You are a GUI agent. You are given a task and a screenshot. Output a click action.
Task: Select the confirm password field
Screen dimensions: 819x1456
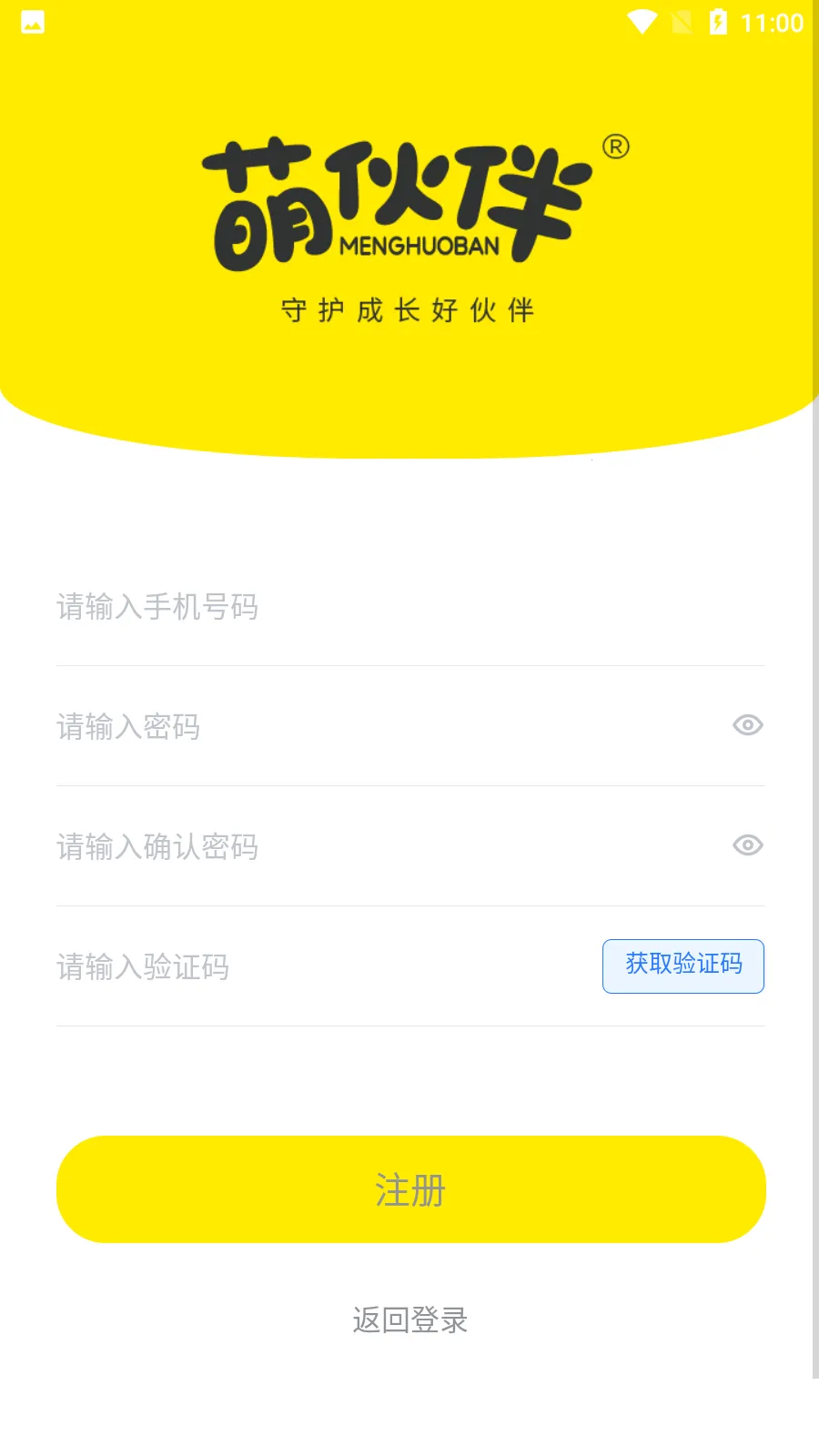point(382,847)
